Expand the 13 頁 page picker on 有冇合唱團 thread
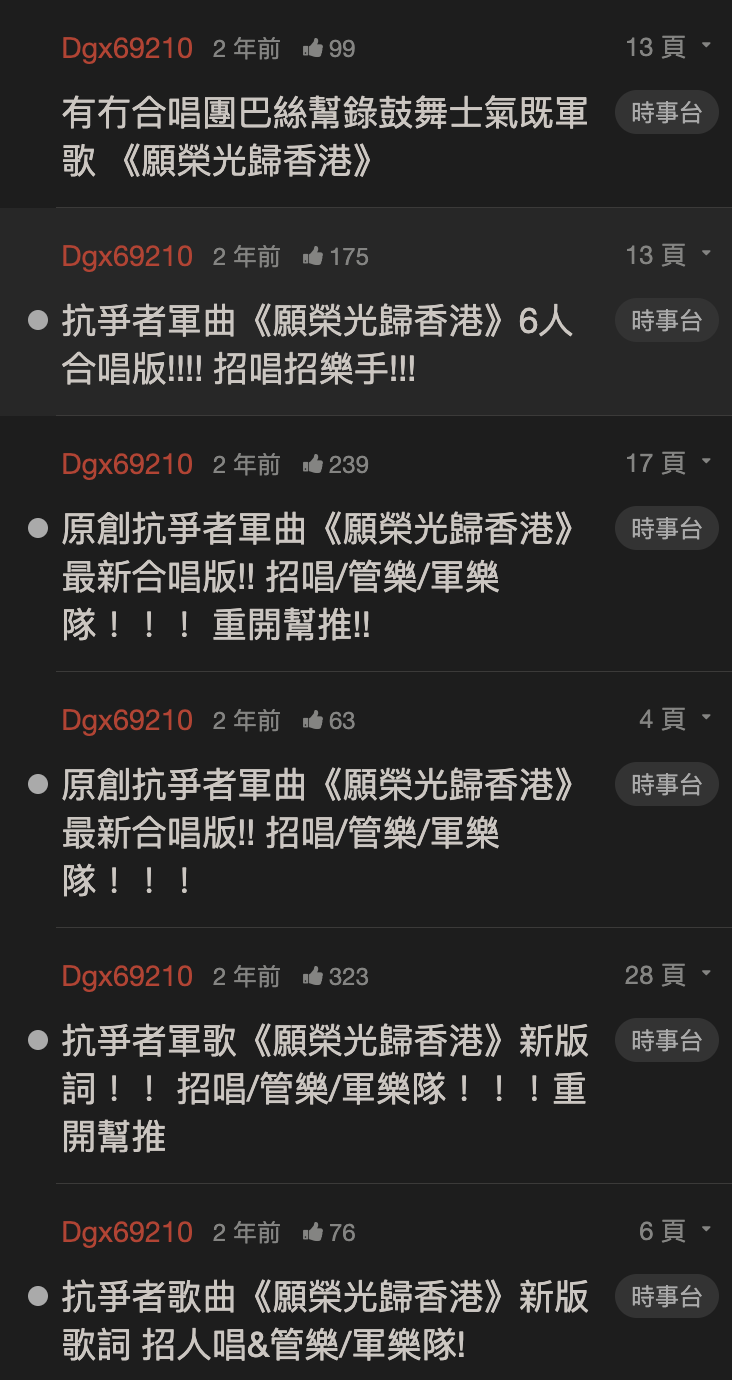732x1380 pixels. pos(668,47)
